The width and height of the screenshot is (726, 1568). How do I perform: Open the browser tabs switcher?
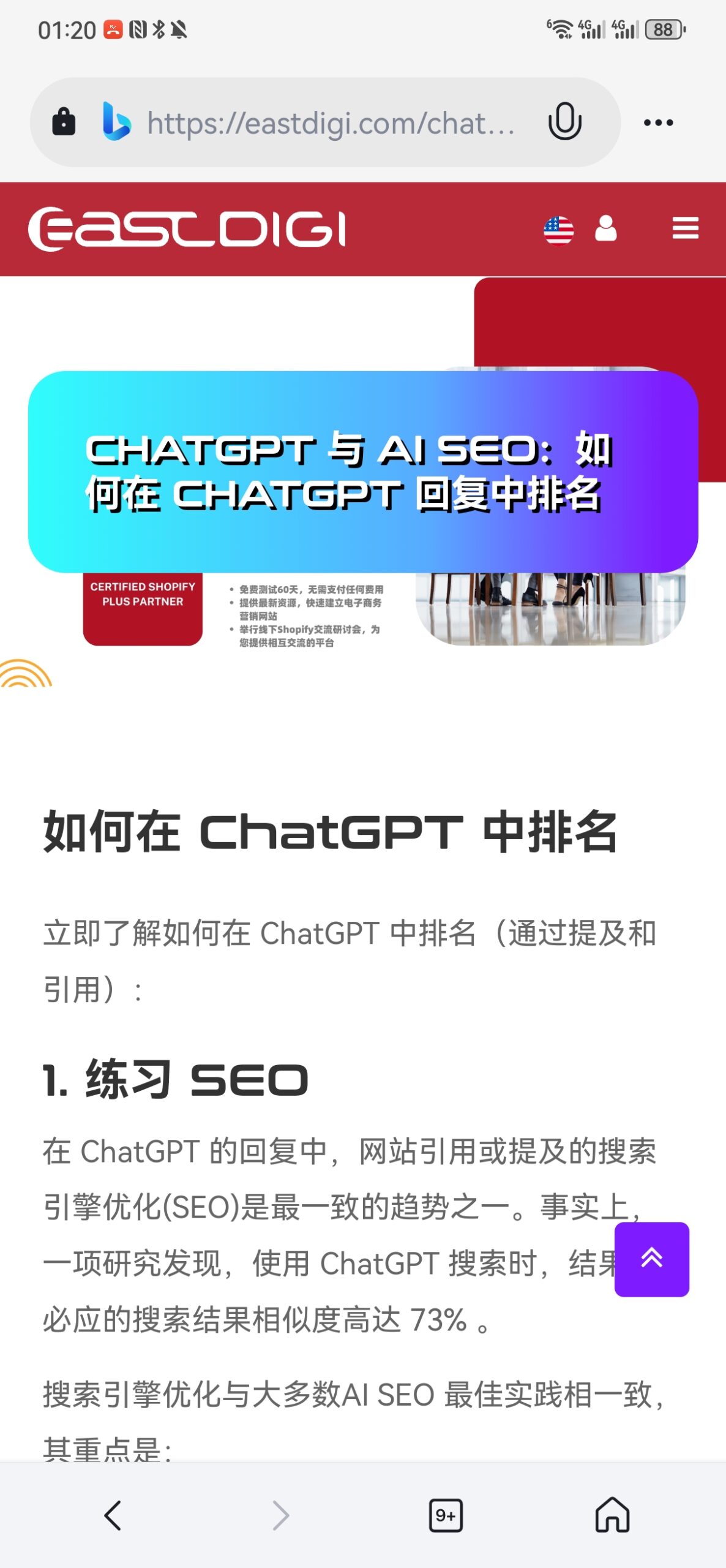(x=445, y=1515)
